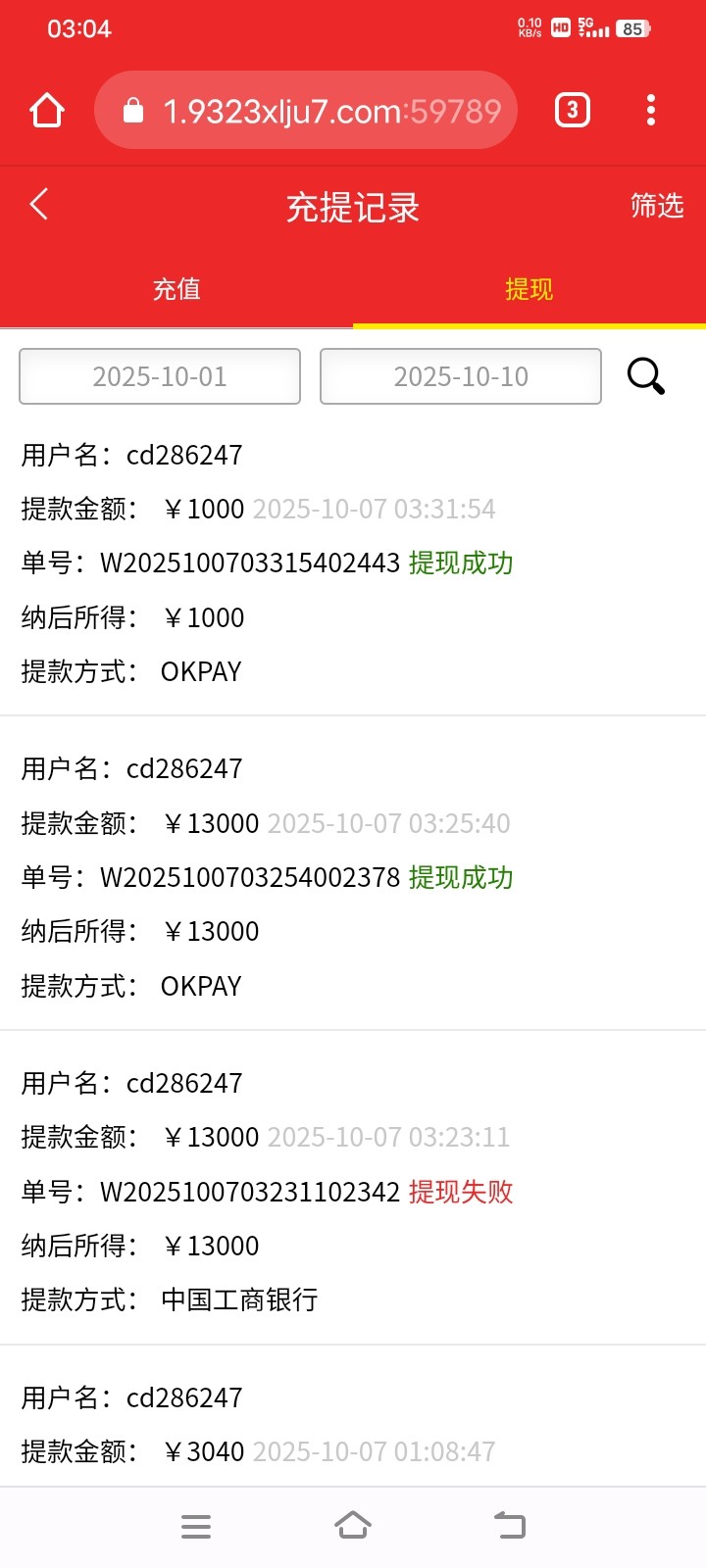
Task: Open the browser tab switcher
Action: [x=573, y=110]
